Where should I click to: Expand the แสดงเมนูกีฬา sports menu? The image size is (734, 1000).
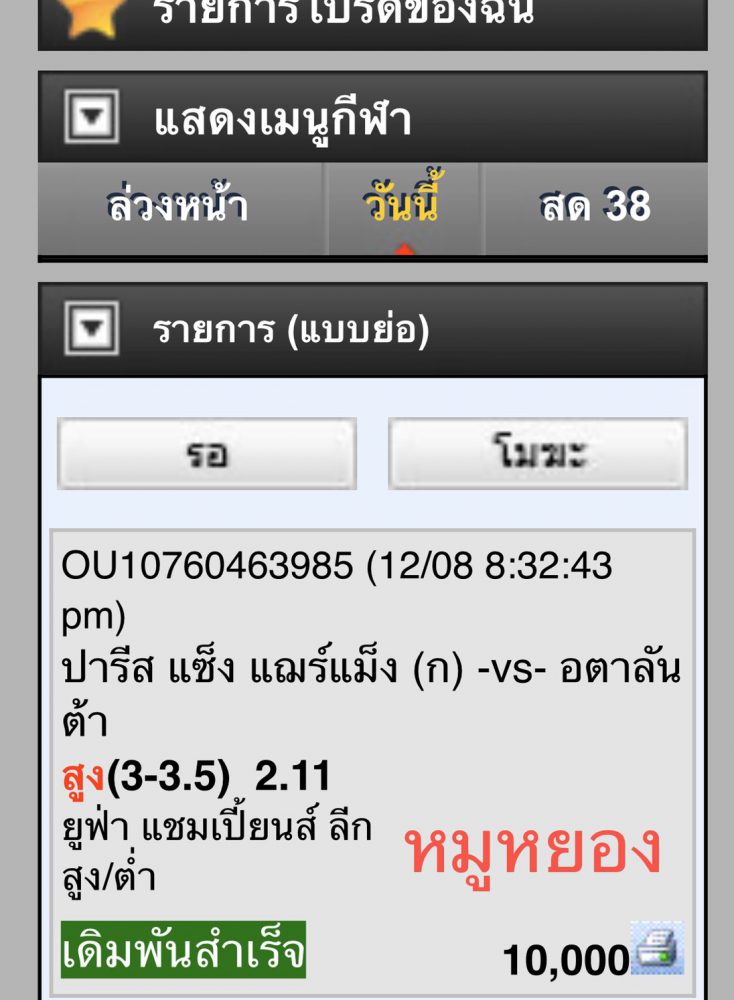point(92,118)
